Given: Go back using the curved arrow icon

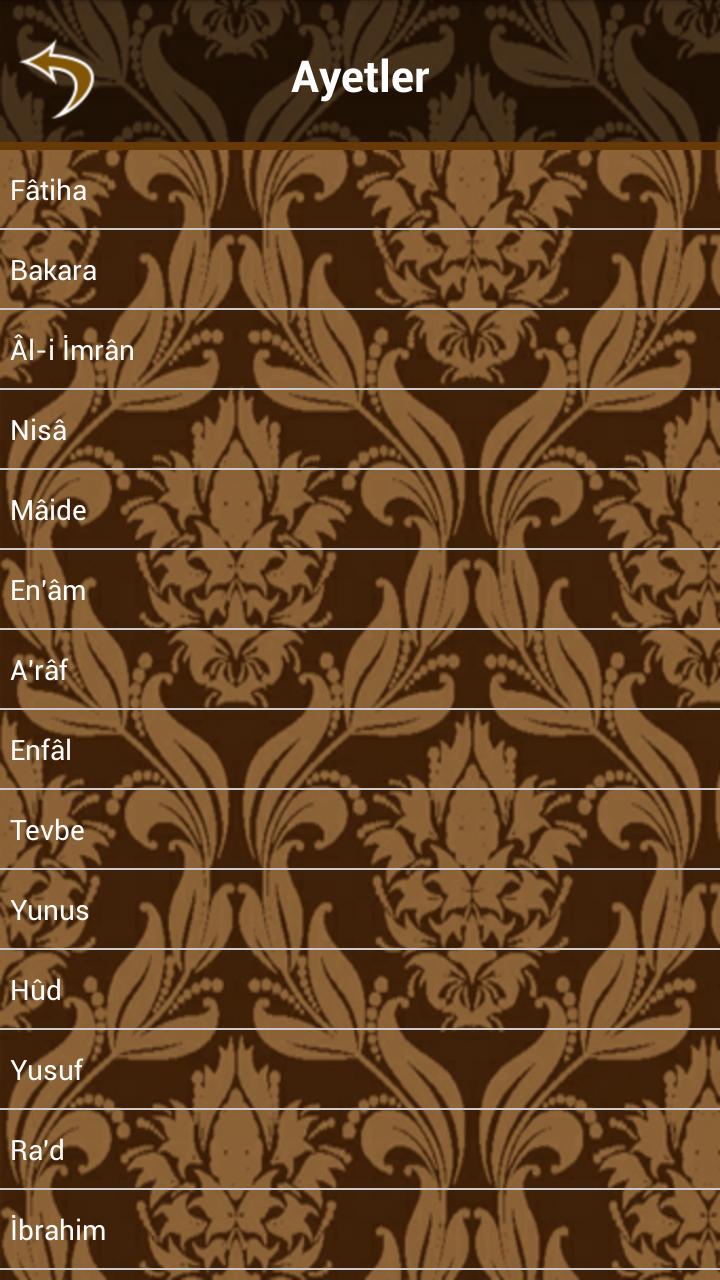Looking at the screenshot, I should pos(57,78).
